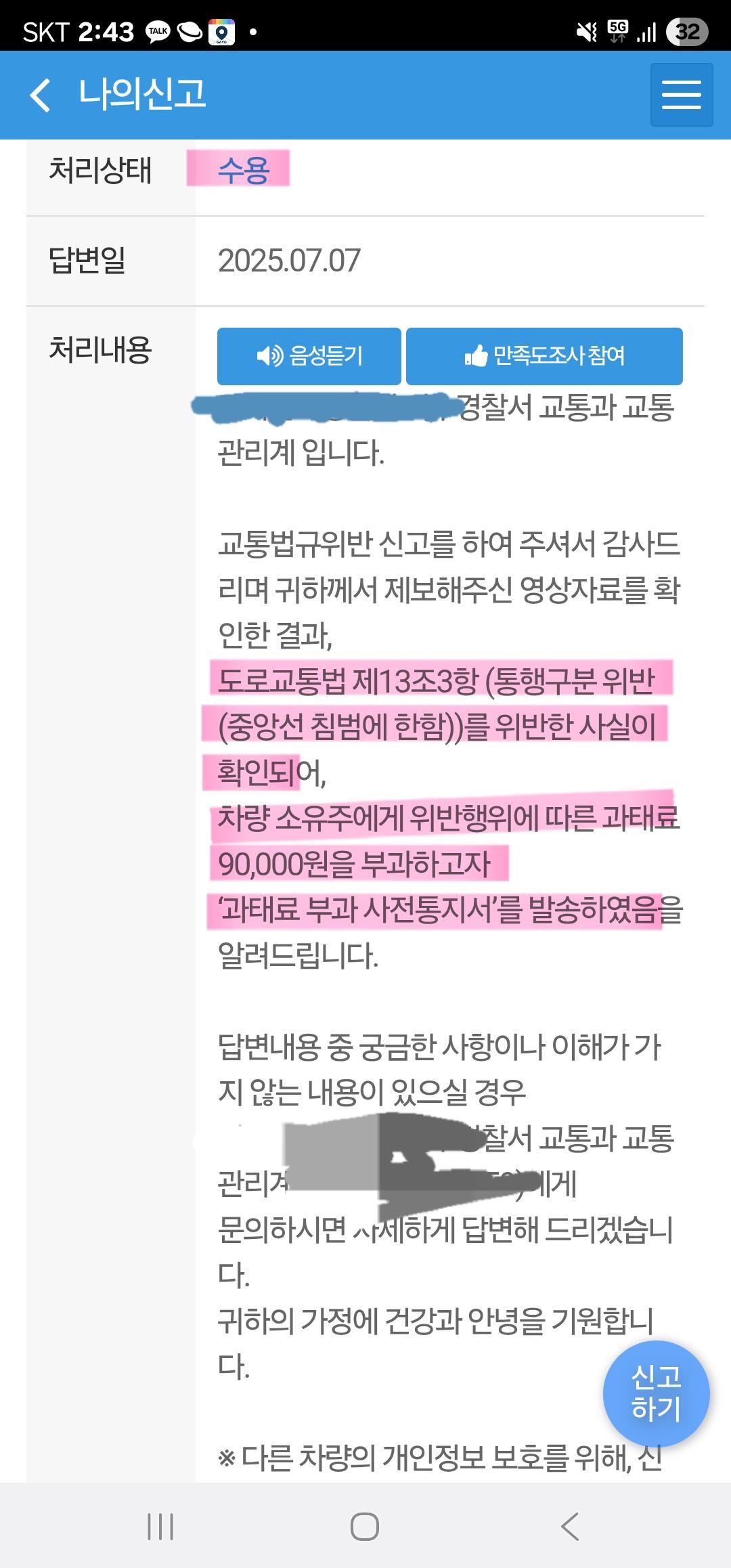This screenshot has width=731, height=1568.
Task: Open the 만족도조사참여 satisfaction survey
Action: tap(544, 356)
